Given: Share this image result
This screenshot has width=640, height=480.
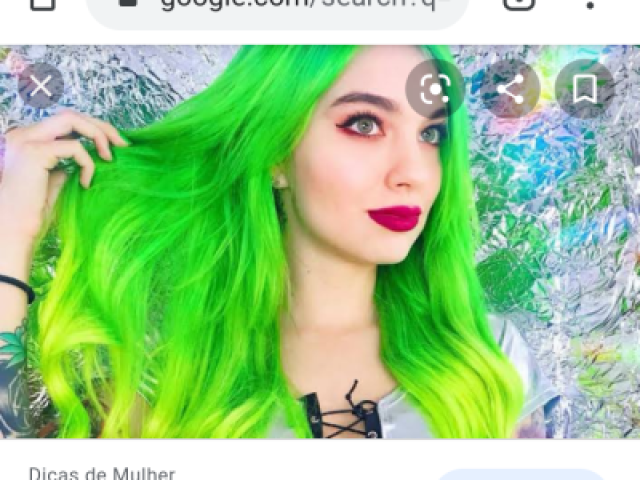Looking at the screenshot, I should point(510,90).
